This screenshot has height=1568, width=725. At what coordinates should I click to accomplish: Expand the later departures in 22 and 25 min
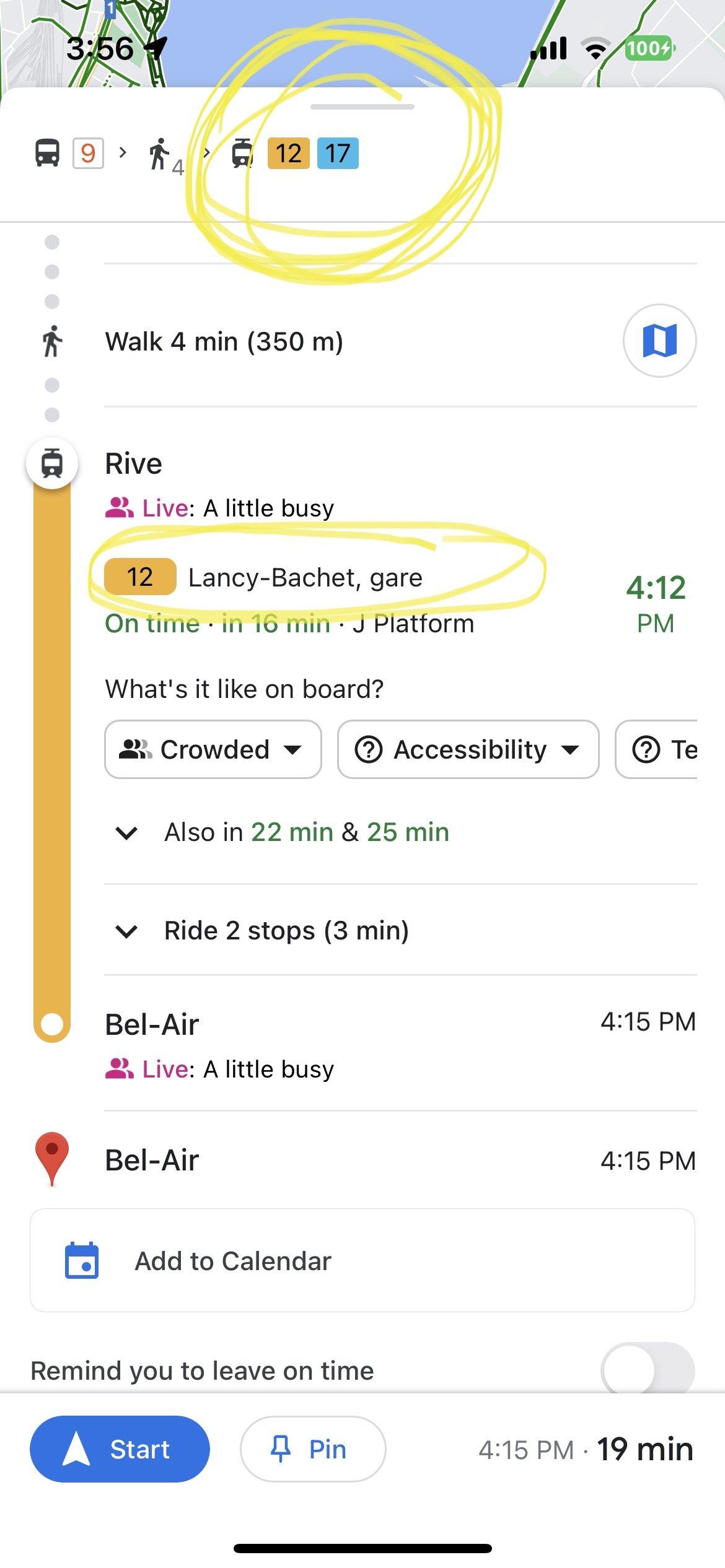[283, 832]
